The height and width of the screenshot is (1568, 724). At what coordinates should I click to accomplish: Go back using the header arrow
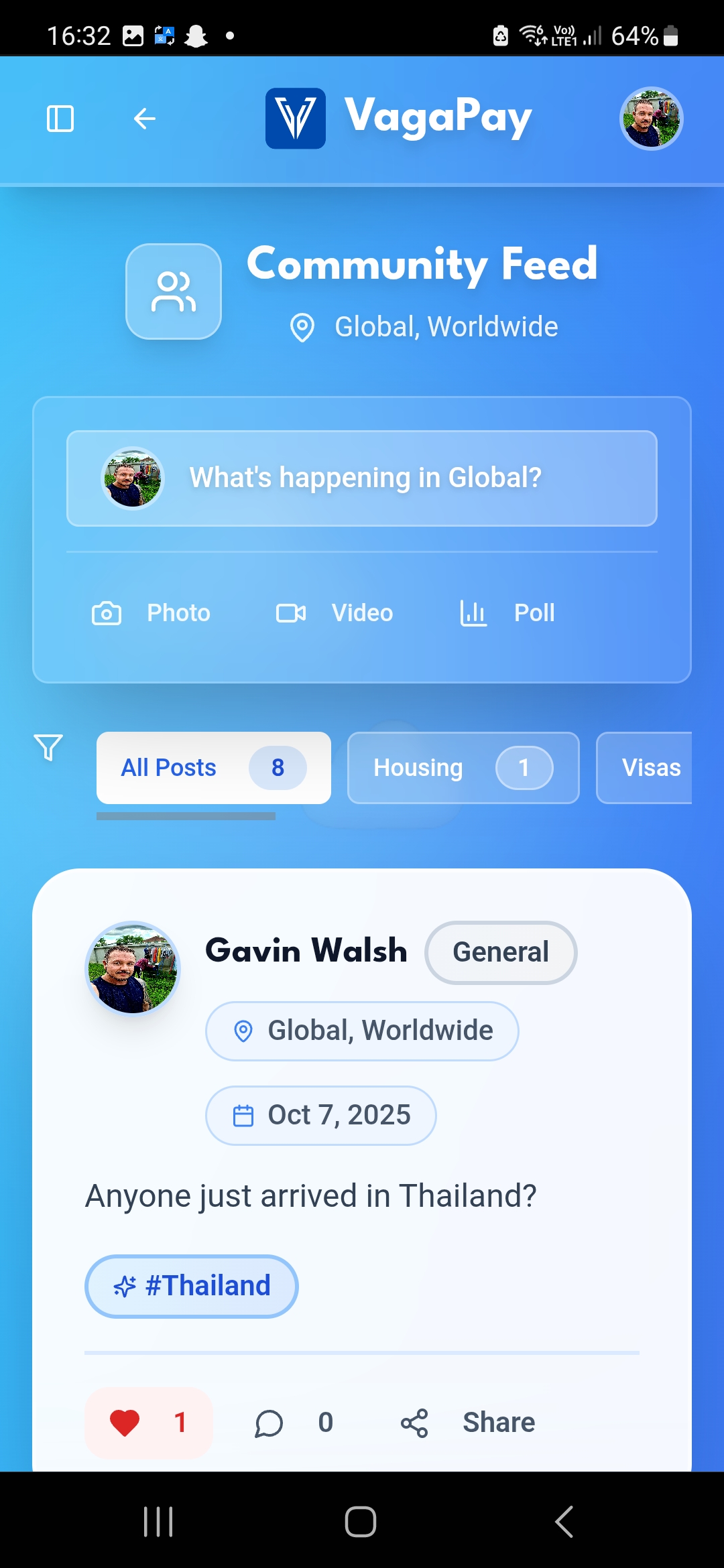[x=144, y=119]
